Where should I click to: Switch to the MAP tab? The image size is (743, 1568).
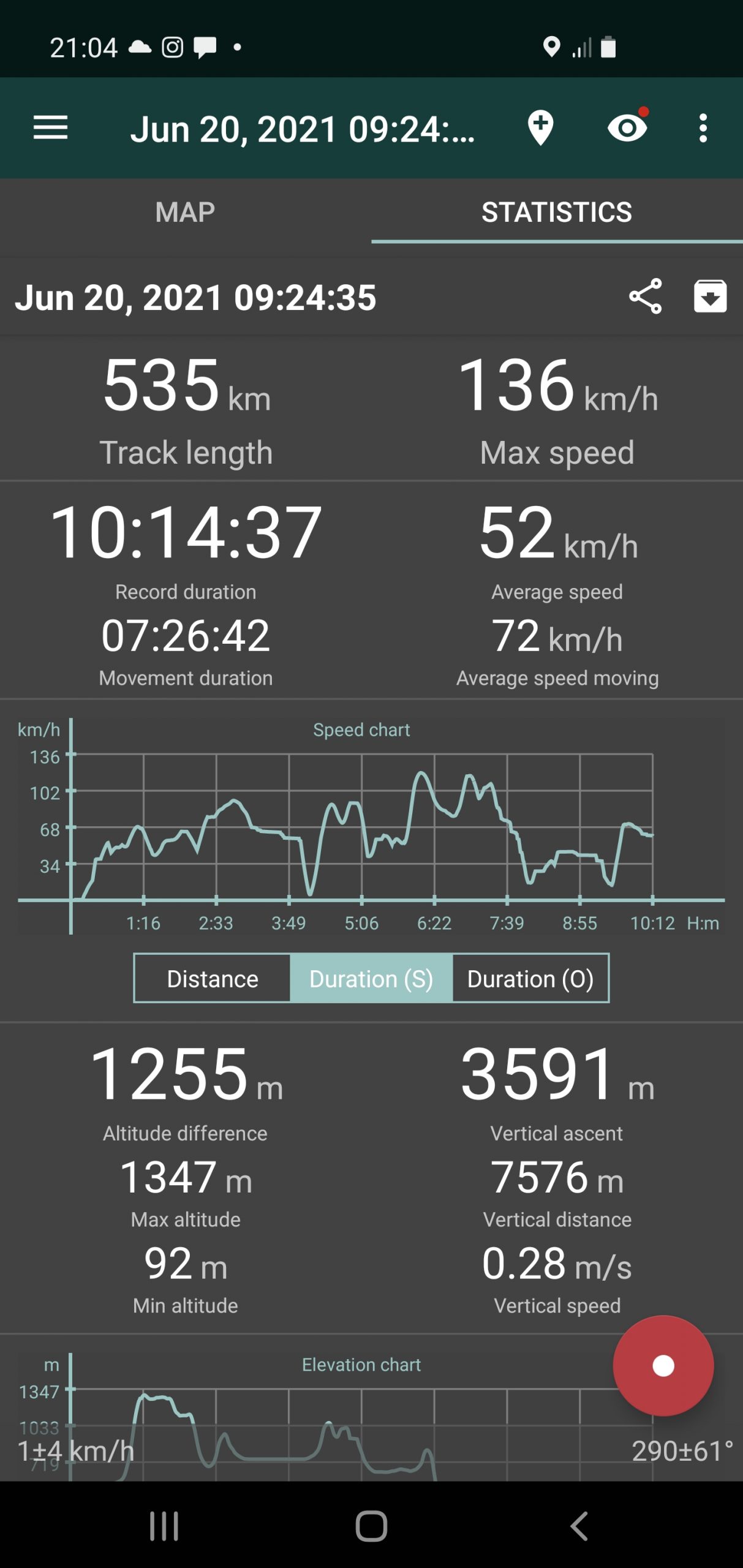point(185,213)
